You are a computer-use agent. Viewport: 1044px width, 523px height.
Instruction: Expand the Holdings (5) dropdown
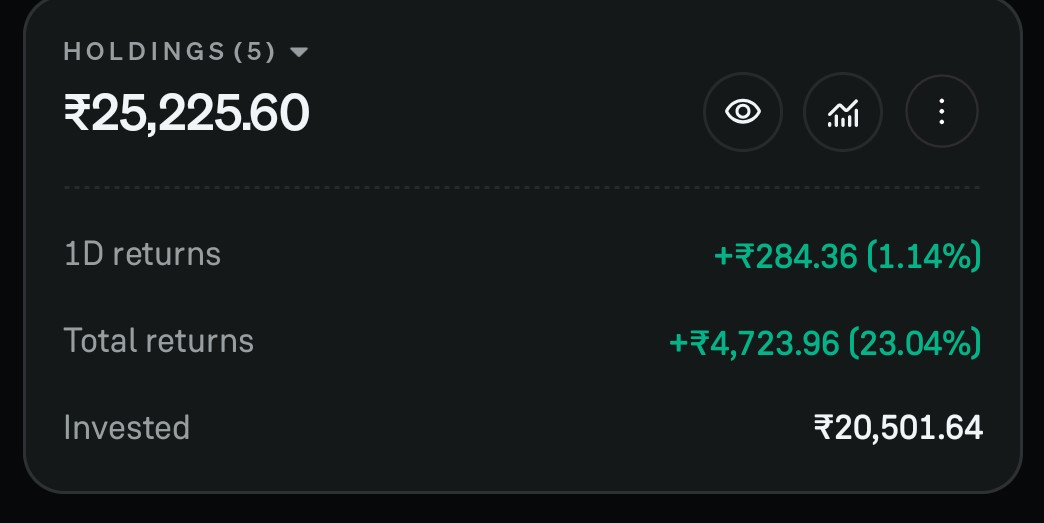[x=298, y=52]
